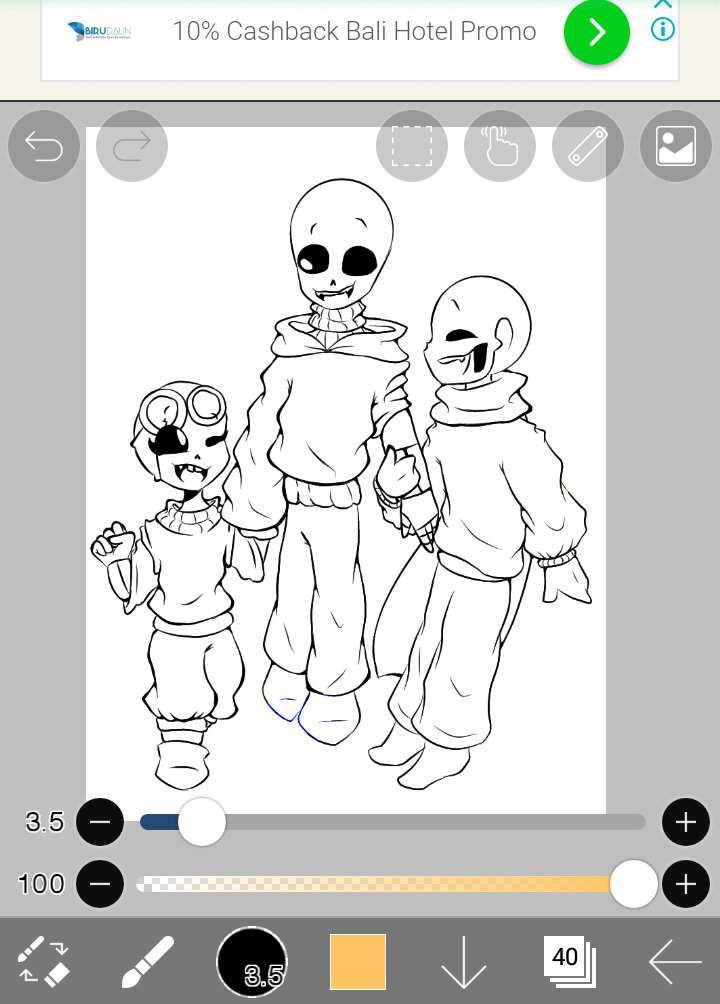
Task: Open the stabilizer hand tool
Action: pos(499,147)
